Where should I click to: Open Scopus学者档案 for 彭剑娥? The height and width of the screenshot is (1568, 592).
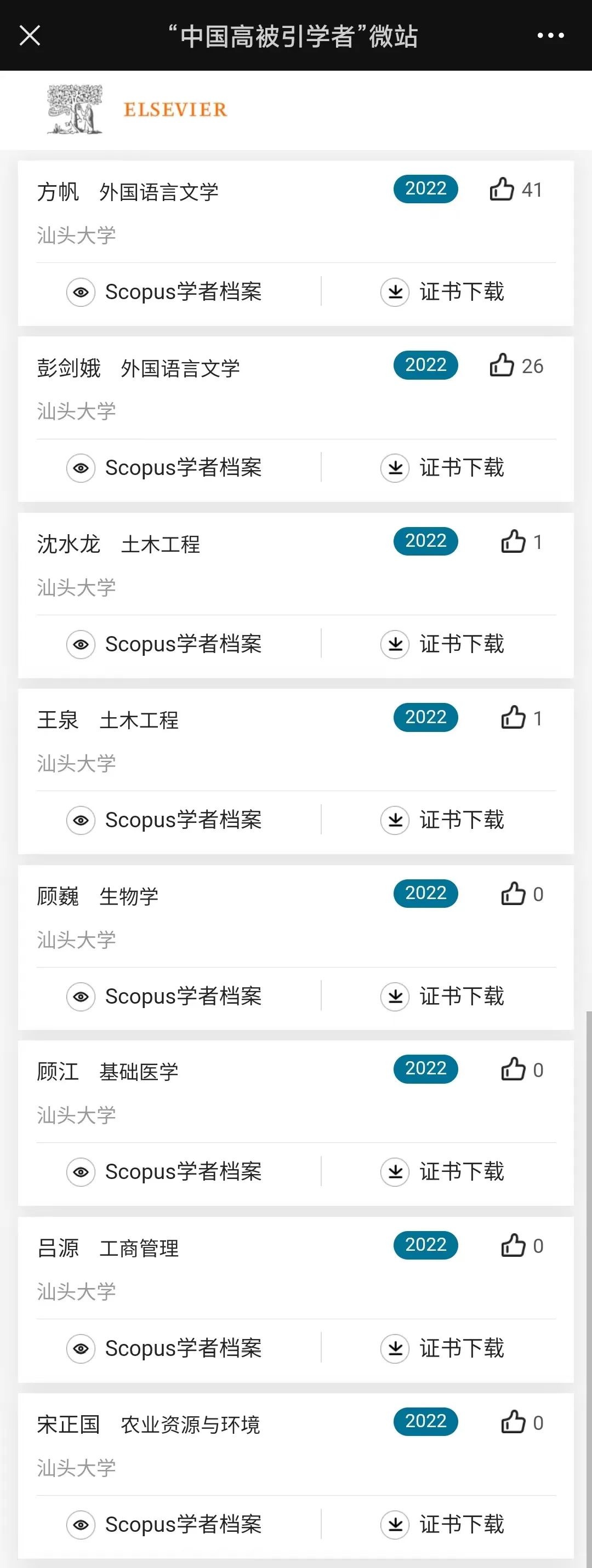164,468
